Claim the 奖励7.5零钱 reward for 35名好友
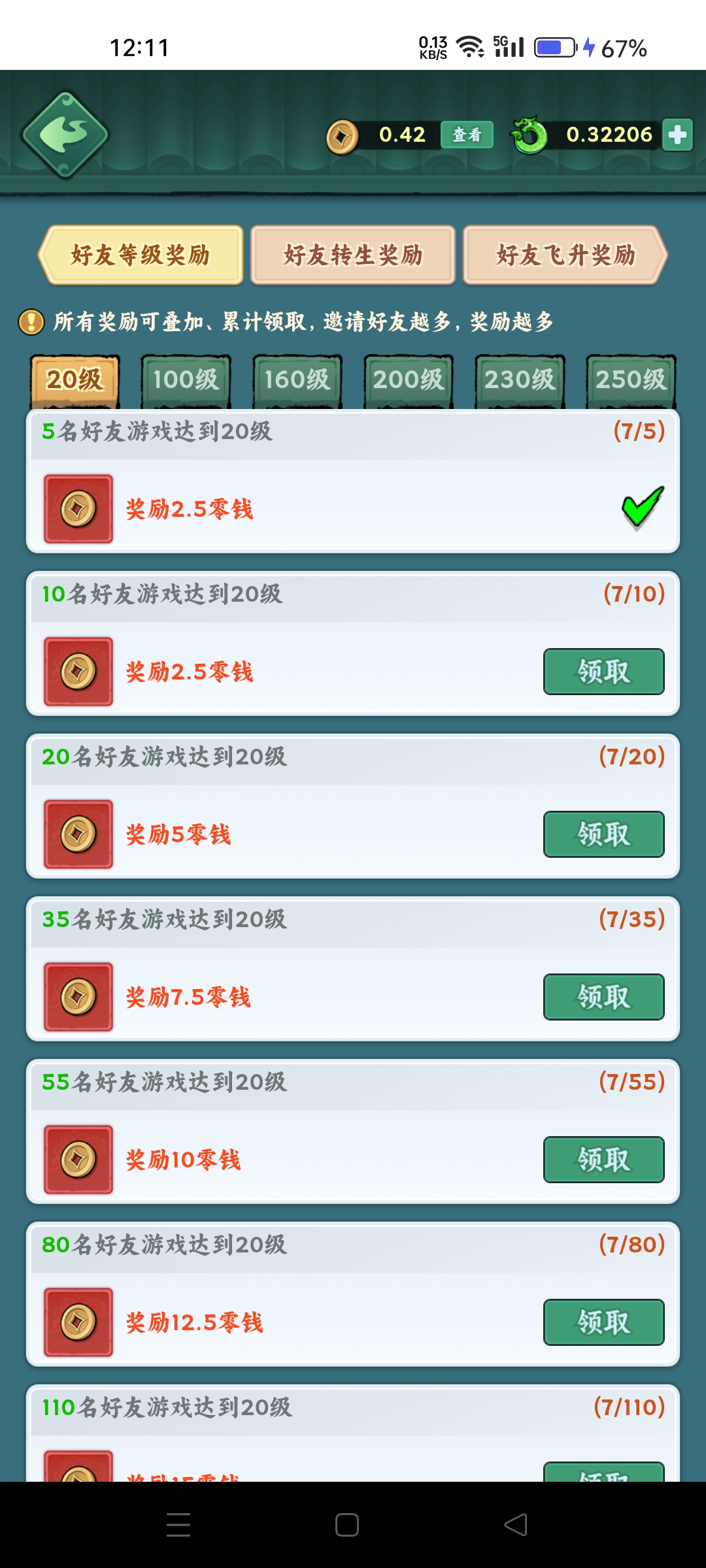The image size is (706, 1568). pos(603,997)
